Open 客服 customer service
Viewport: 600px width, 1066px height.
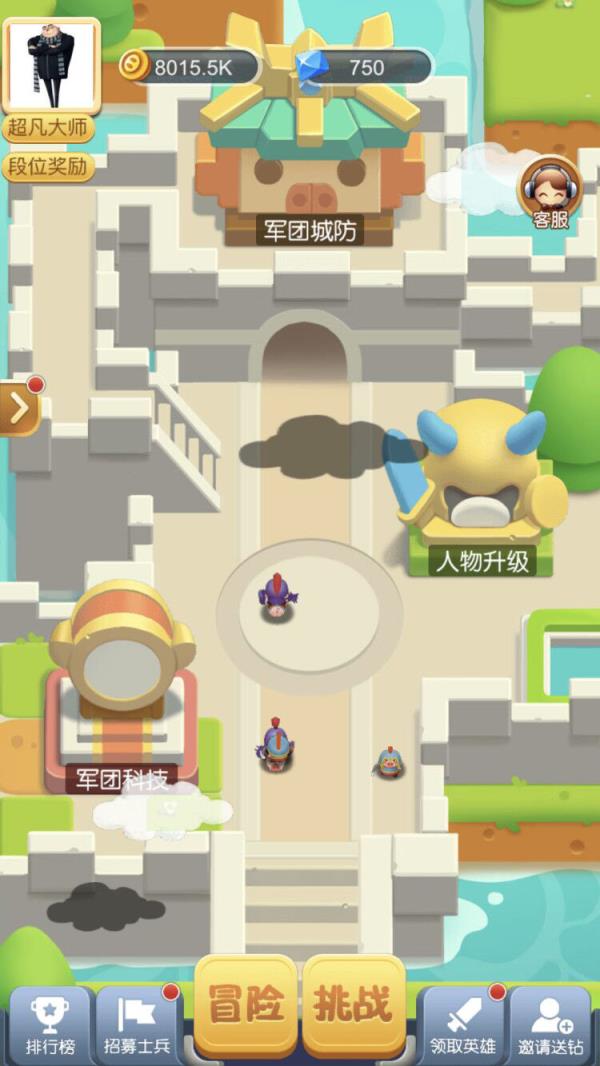click(549, 193)
